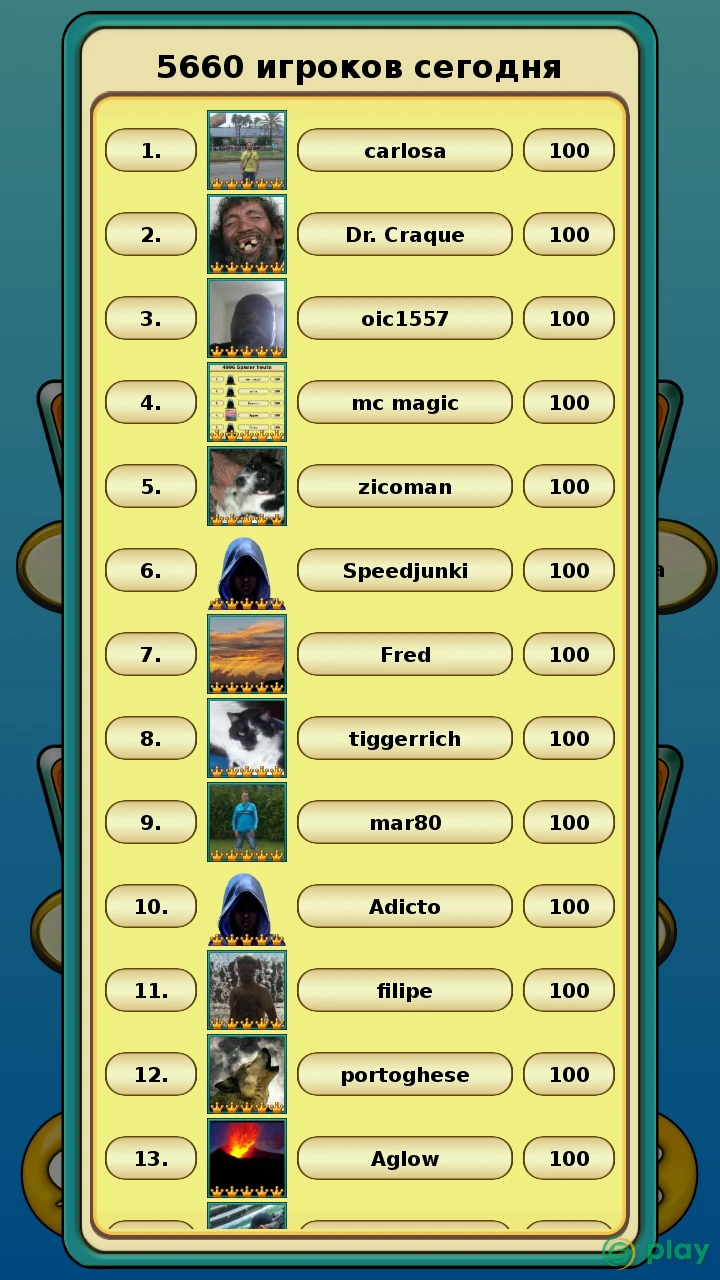Tap the rank 1 number button
The height and width of the screenshot is (1280, 720).
tap(151, 150)
